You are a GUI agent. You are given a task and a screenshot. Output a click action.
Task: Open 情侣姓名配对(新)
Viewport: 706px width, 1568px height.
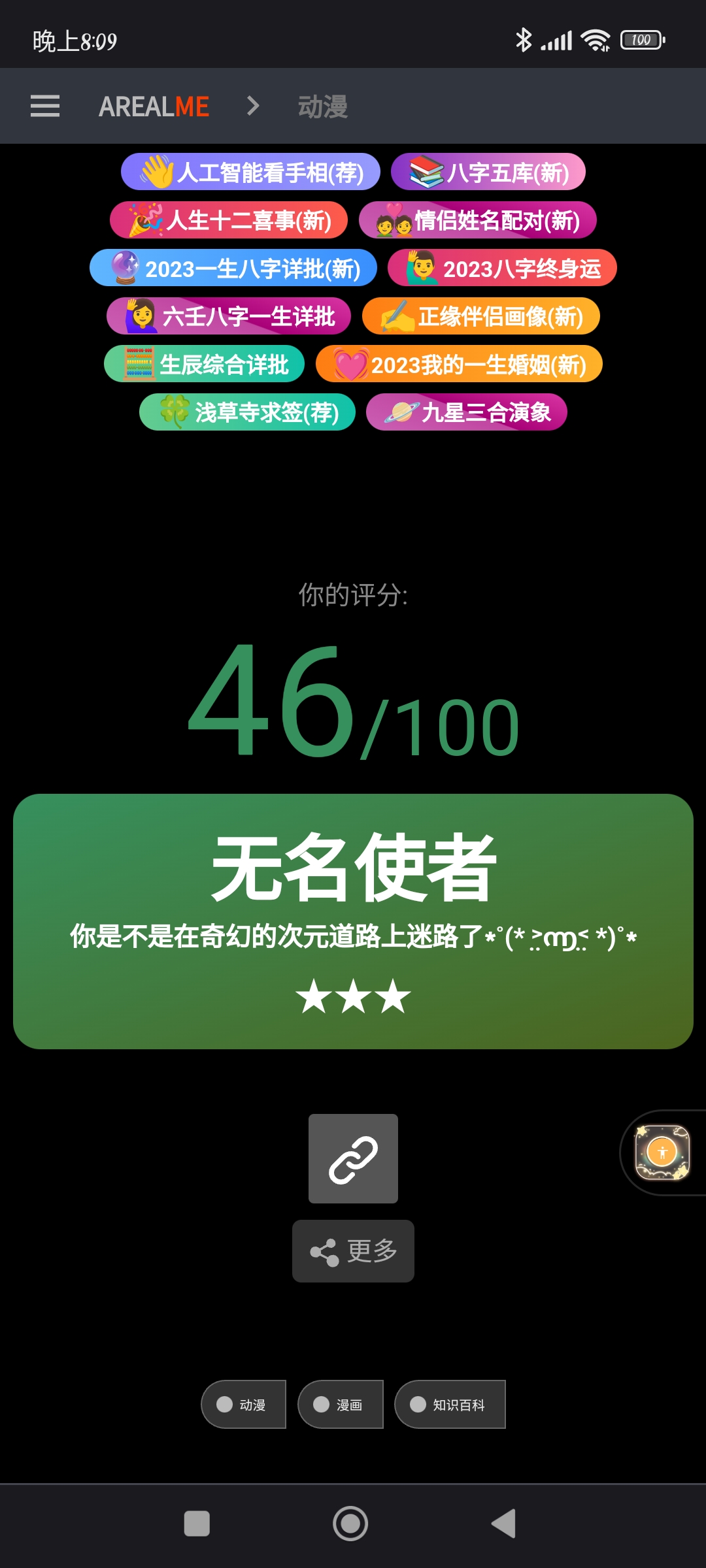coord(477,220)
